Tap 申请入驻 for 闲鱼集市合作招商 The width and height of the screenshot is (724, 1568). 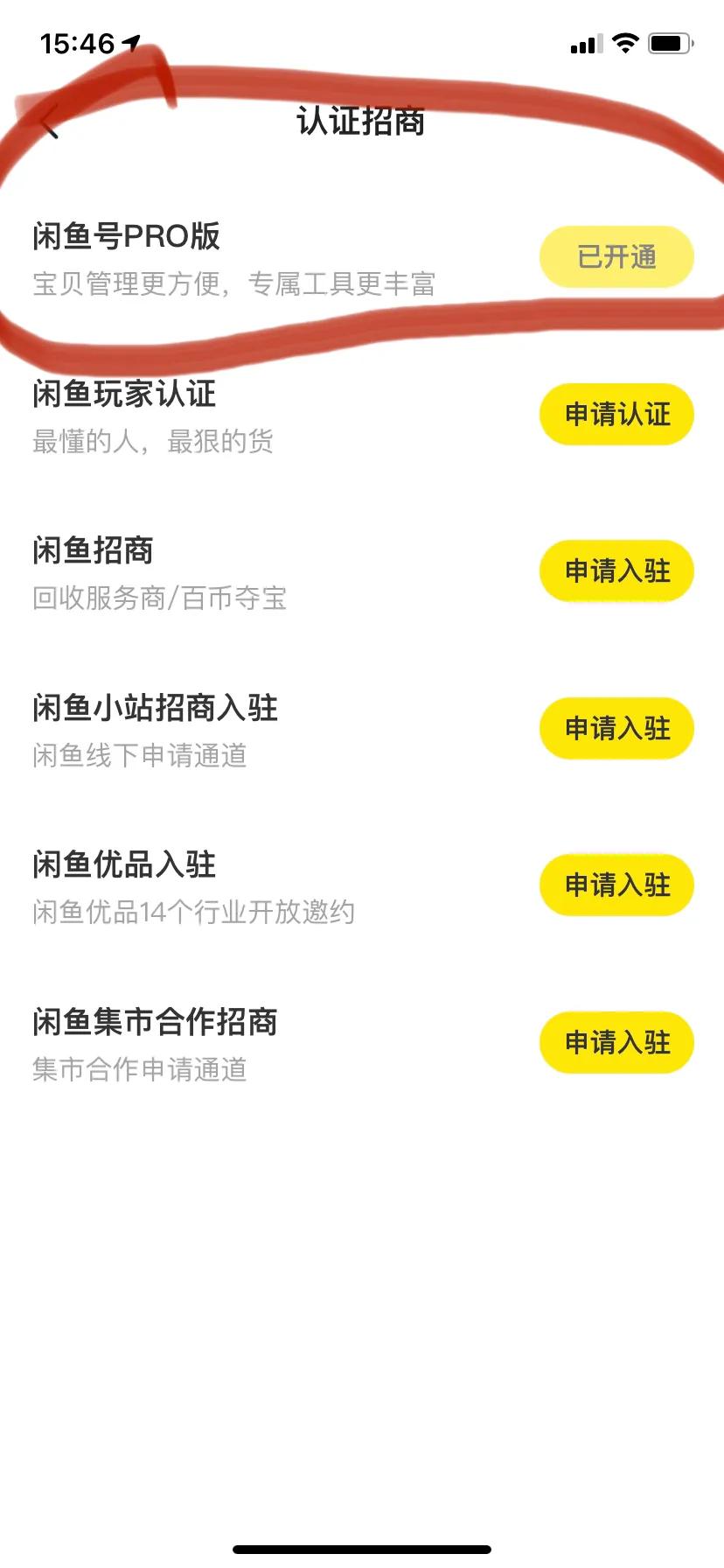click(616, 1042)
